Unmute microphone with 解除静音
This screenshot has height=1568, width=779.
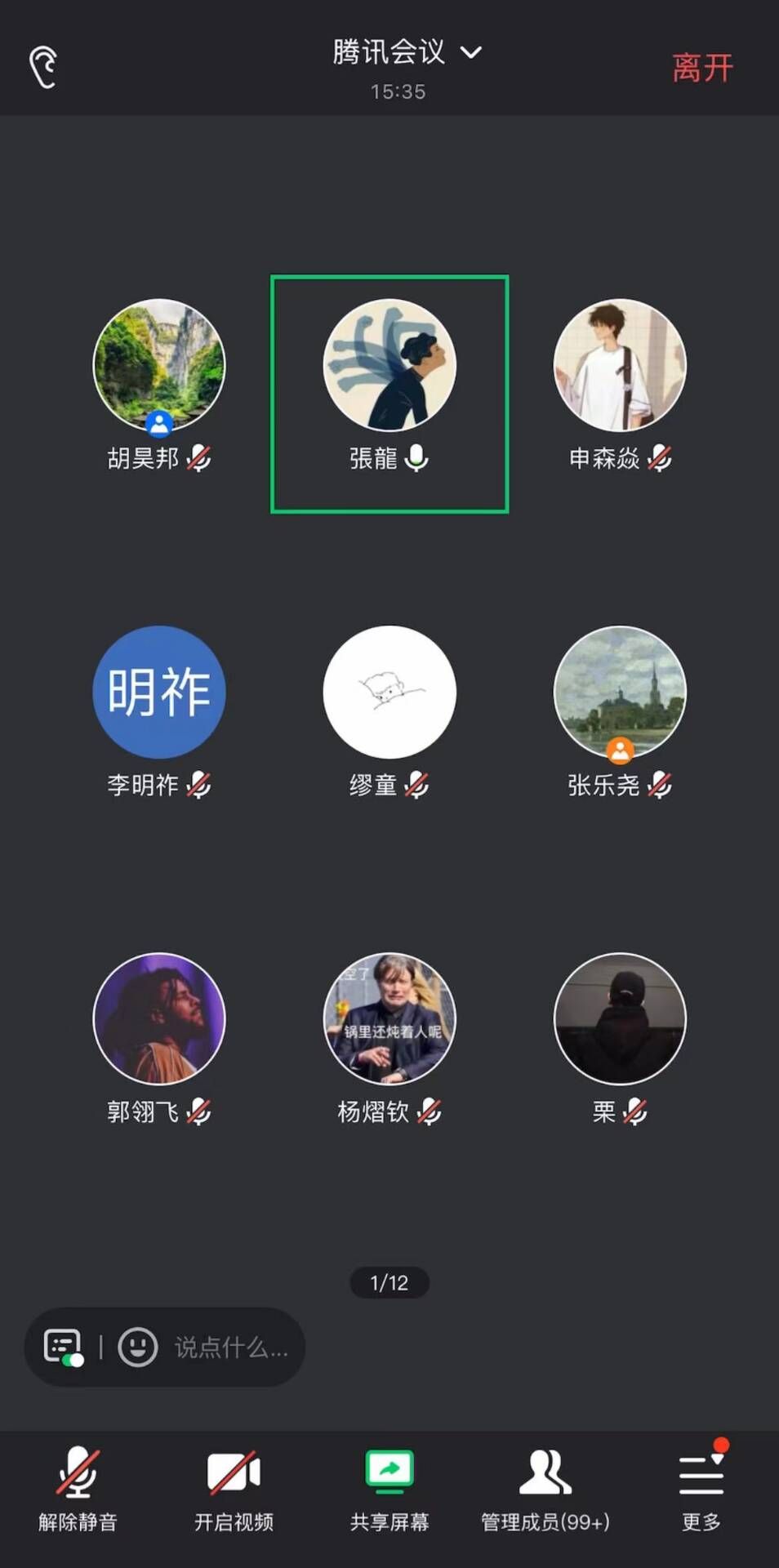point(78,1488)
